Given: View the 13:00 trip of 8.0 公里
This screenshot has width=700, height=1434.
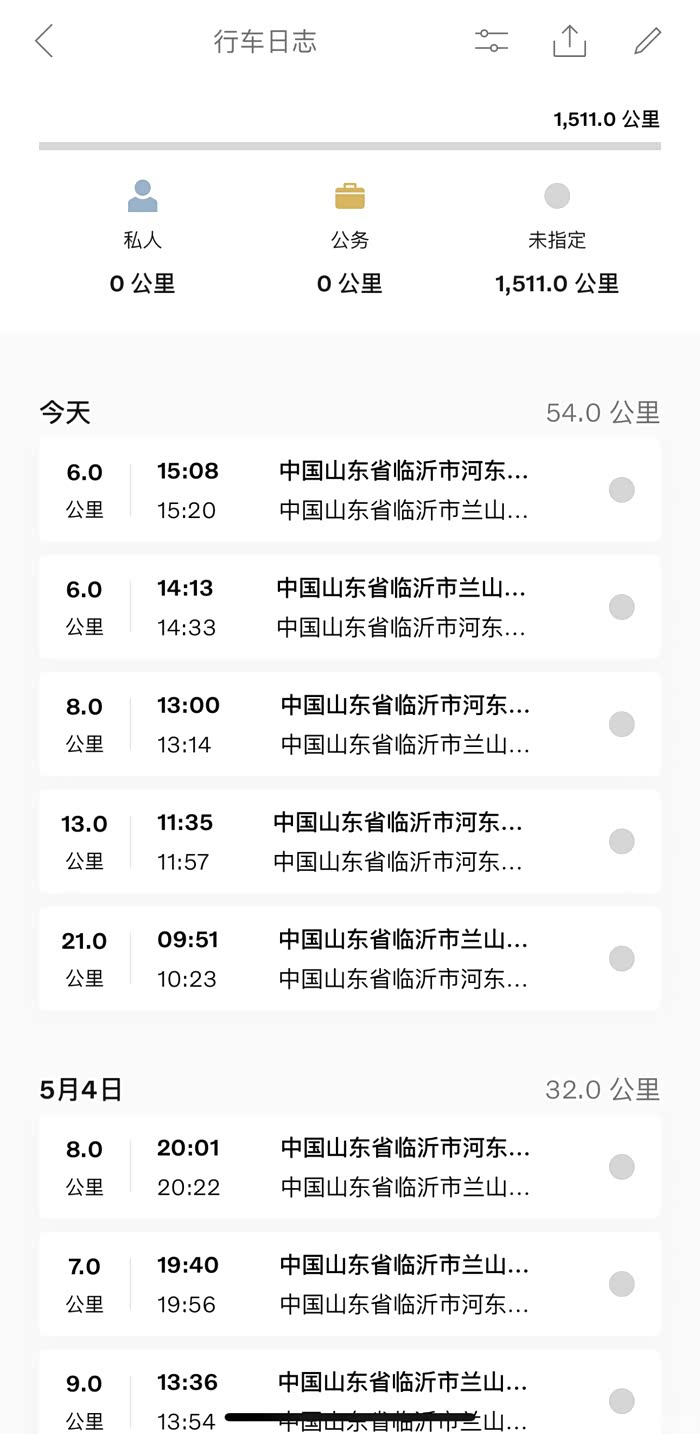Looking at the screenshot, I should click(350, 724).
